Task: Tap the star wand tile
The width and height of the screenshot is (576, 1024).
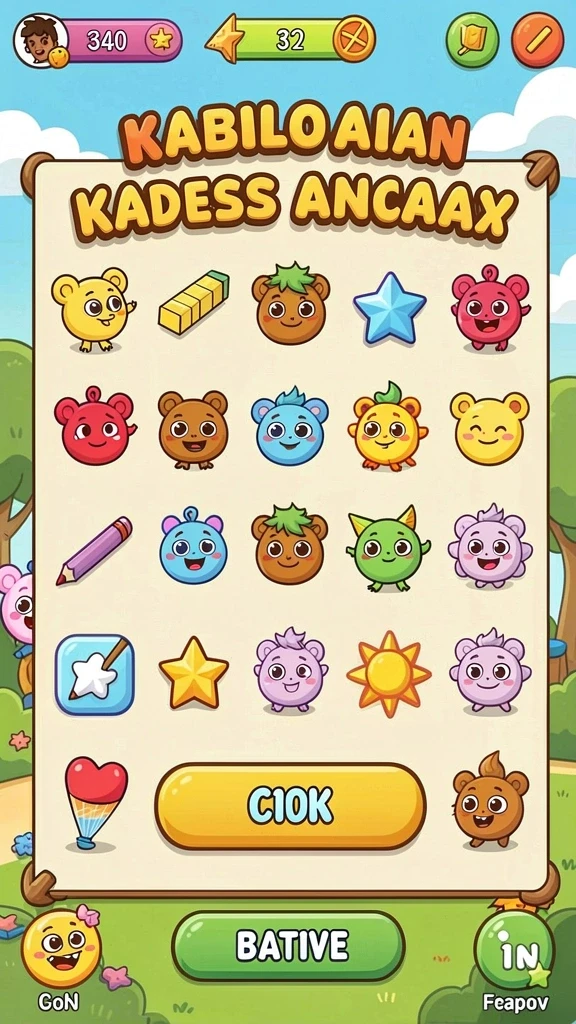Action: coord(95,675)
